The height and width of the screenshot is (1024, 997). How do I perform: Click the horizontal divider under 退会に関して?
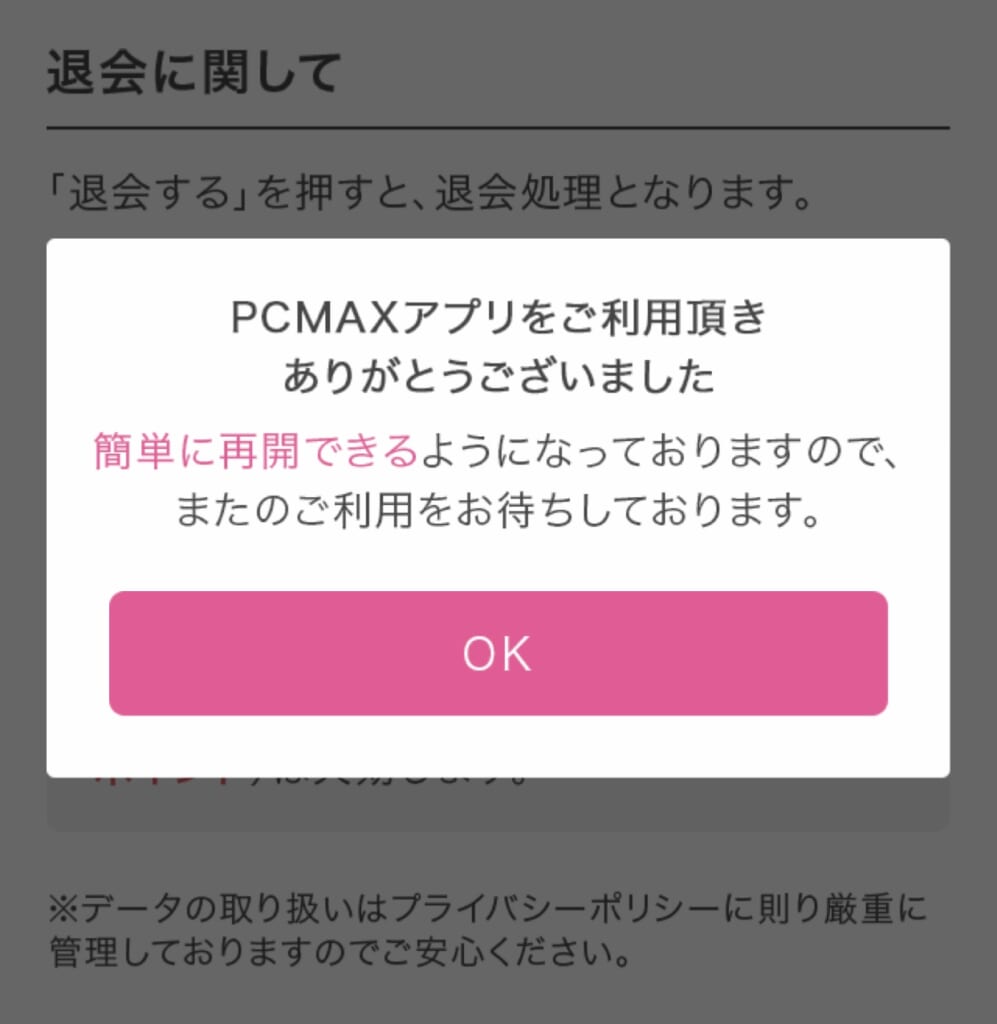point(498,127)
